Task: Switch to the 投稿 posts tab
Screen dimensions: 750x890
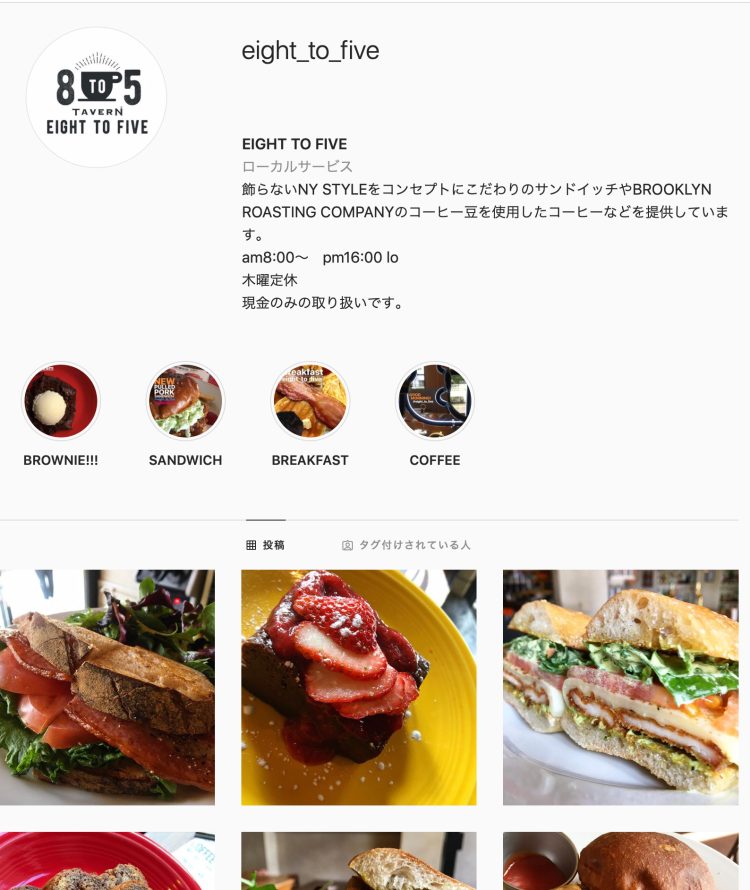Action: (x=266, y=545)
